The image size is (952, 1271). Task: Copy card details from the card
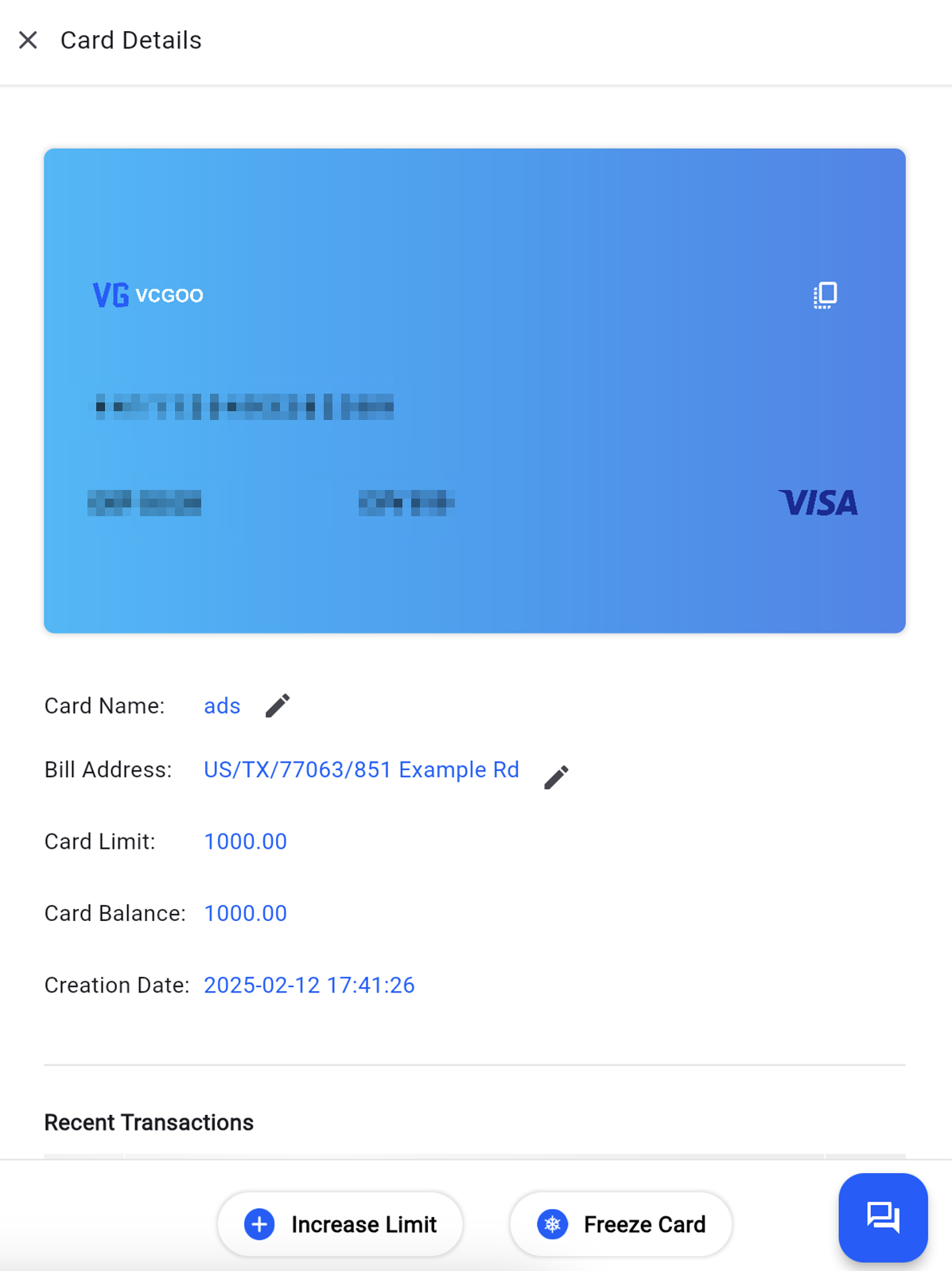825,295
